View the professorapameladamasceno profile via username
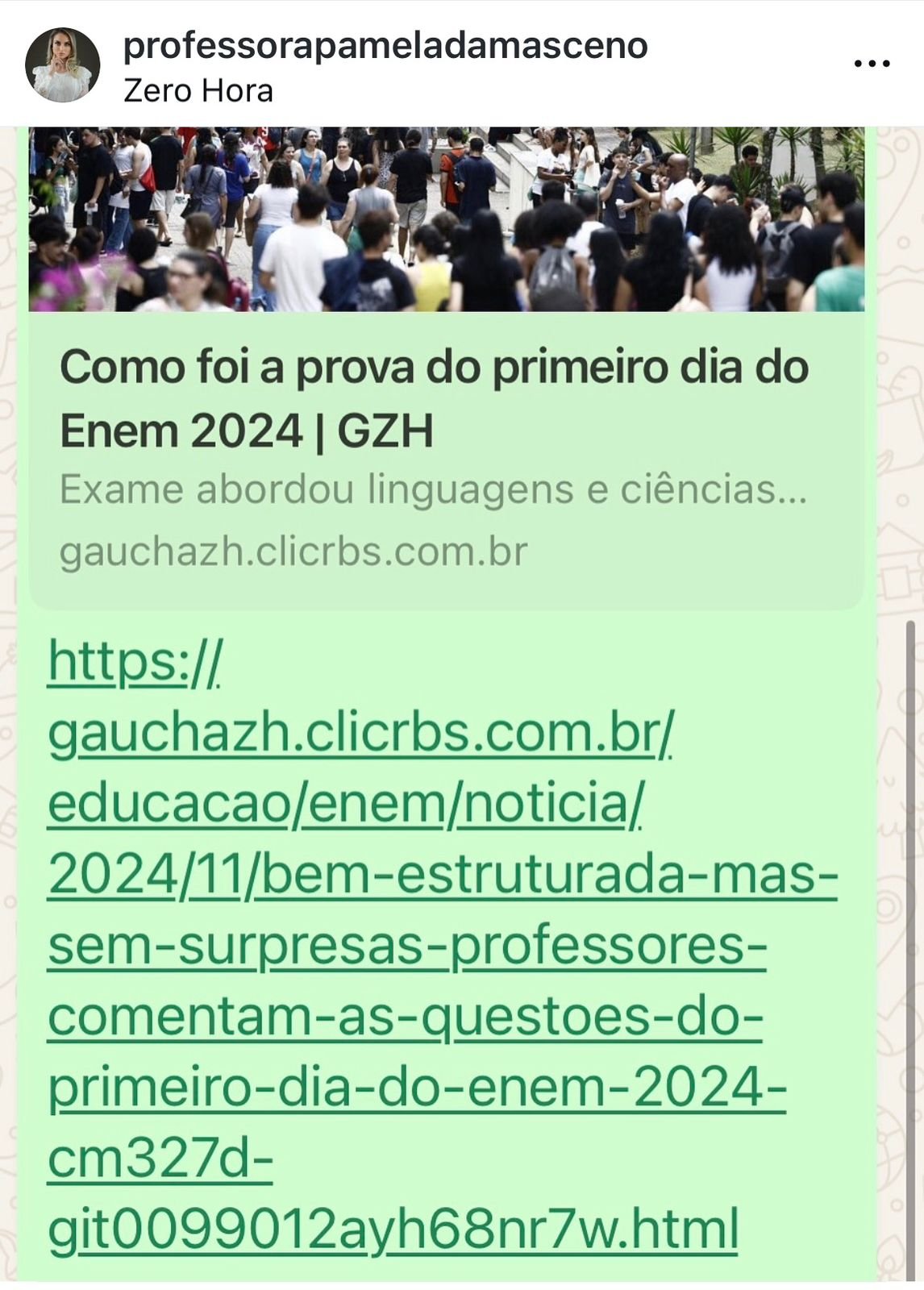Image resolution: width=924 pixels, height=1290 pixels. (385, 46)
